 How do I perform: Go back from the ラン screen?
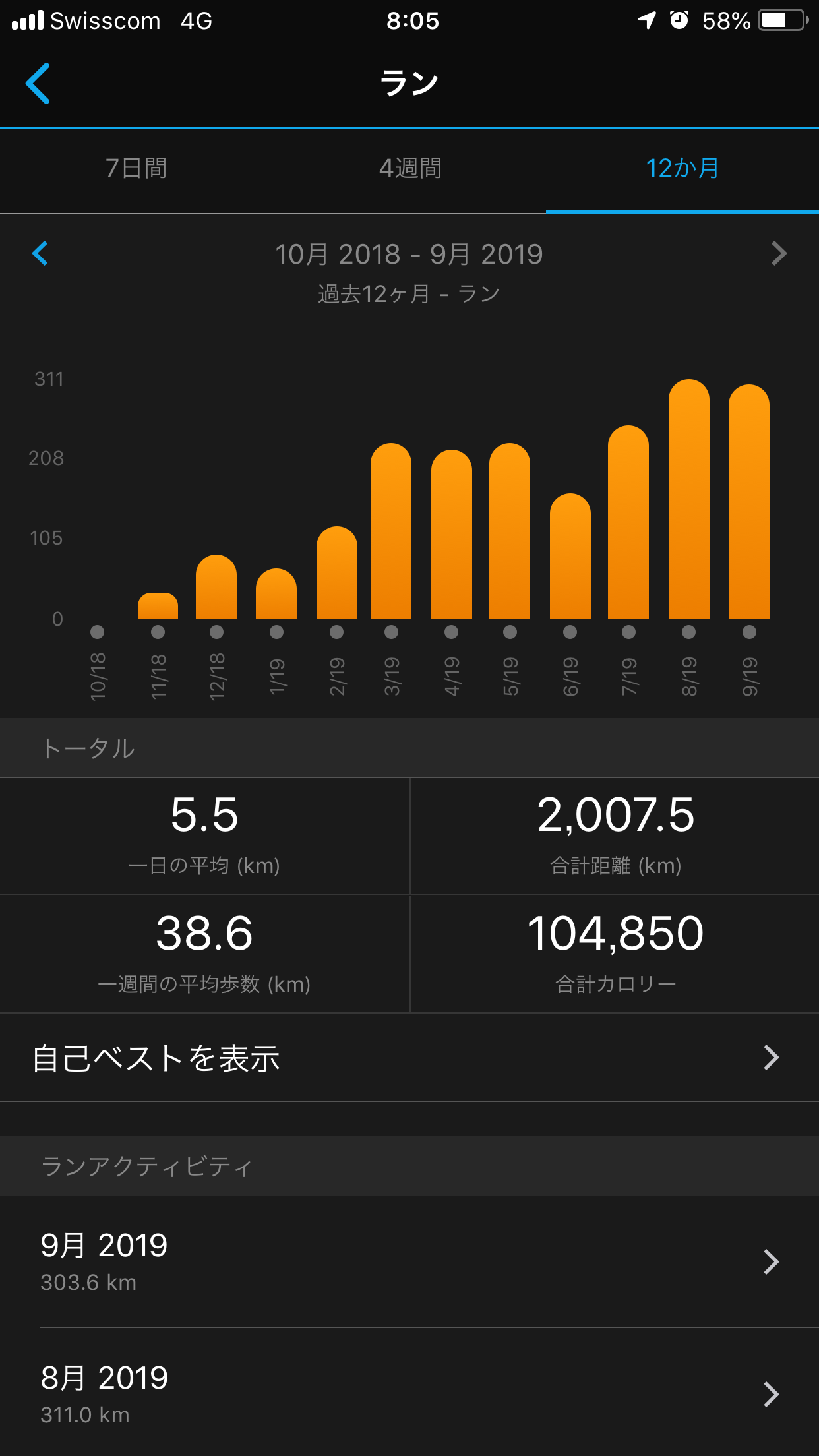(x=38, y=83)
